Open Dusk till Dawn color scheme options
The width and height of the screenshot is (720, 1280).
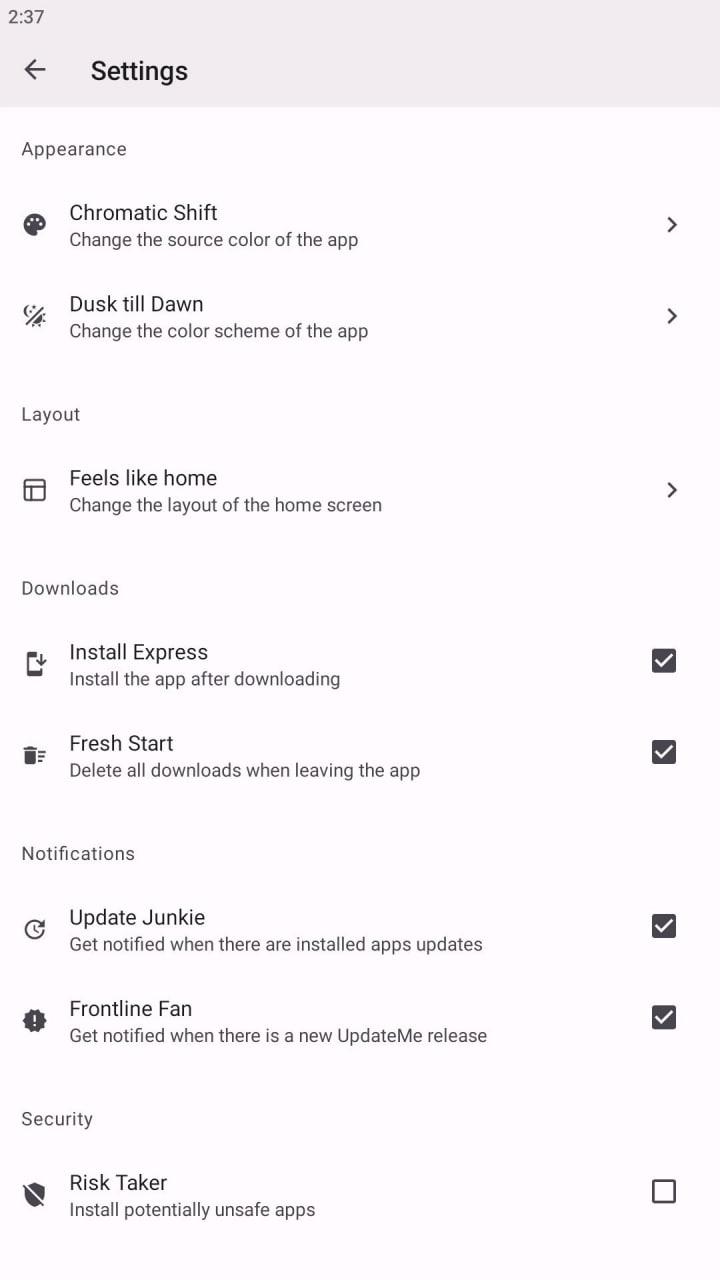click(x=671, y=316)
